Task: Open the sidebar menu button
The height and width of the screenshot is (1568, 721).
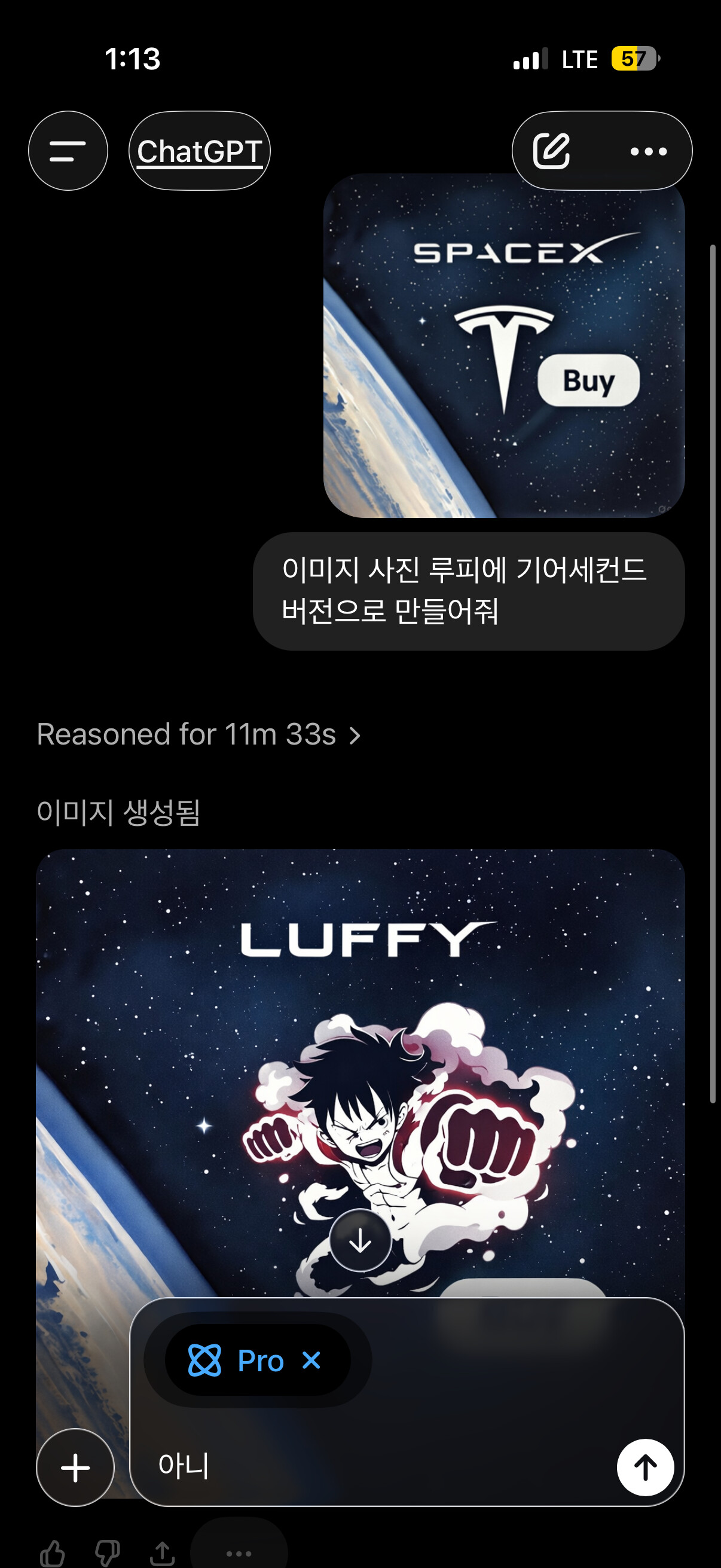Action: pyautogui.click(x=68, y=150)
